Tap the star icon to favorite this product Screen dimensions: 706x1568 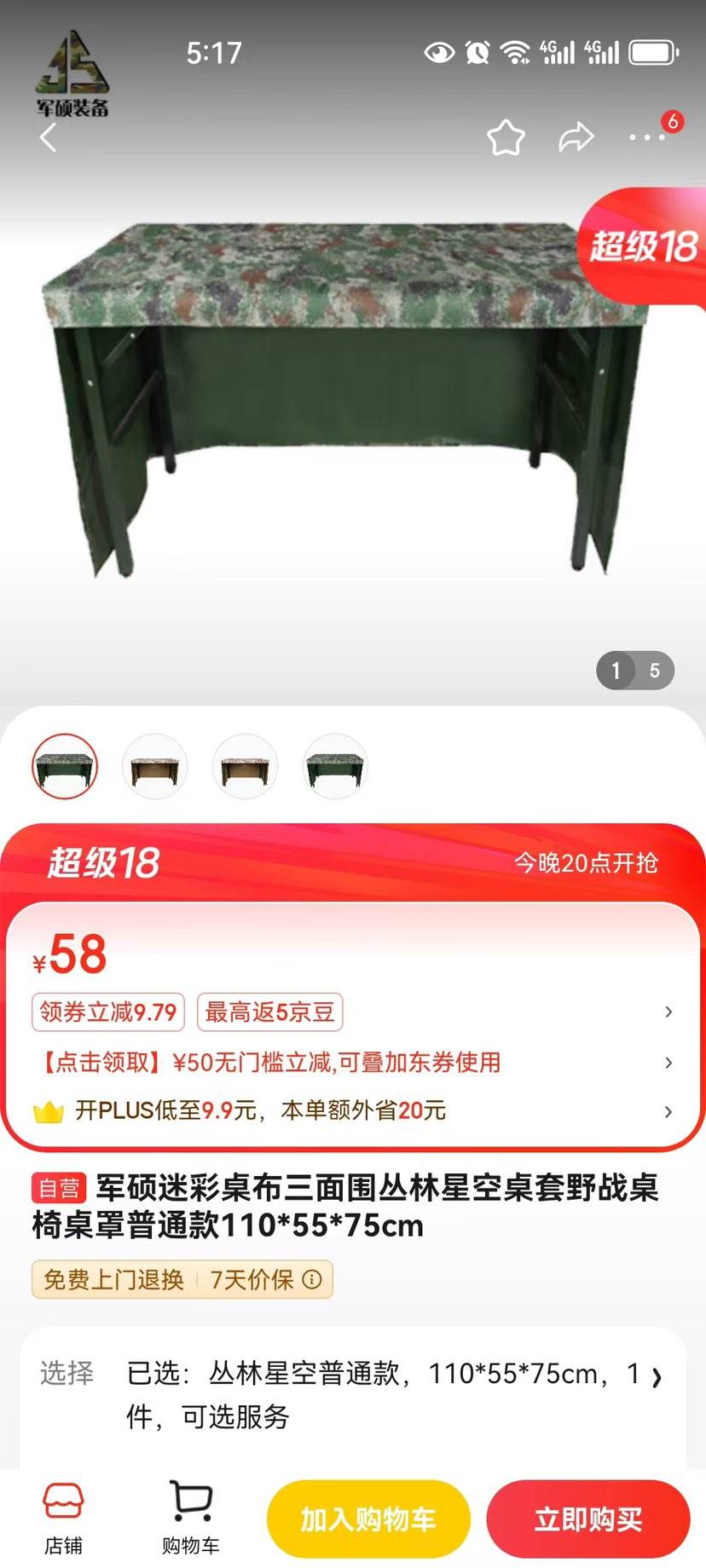tap(506, 136)
